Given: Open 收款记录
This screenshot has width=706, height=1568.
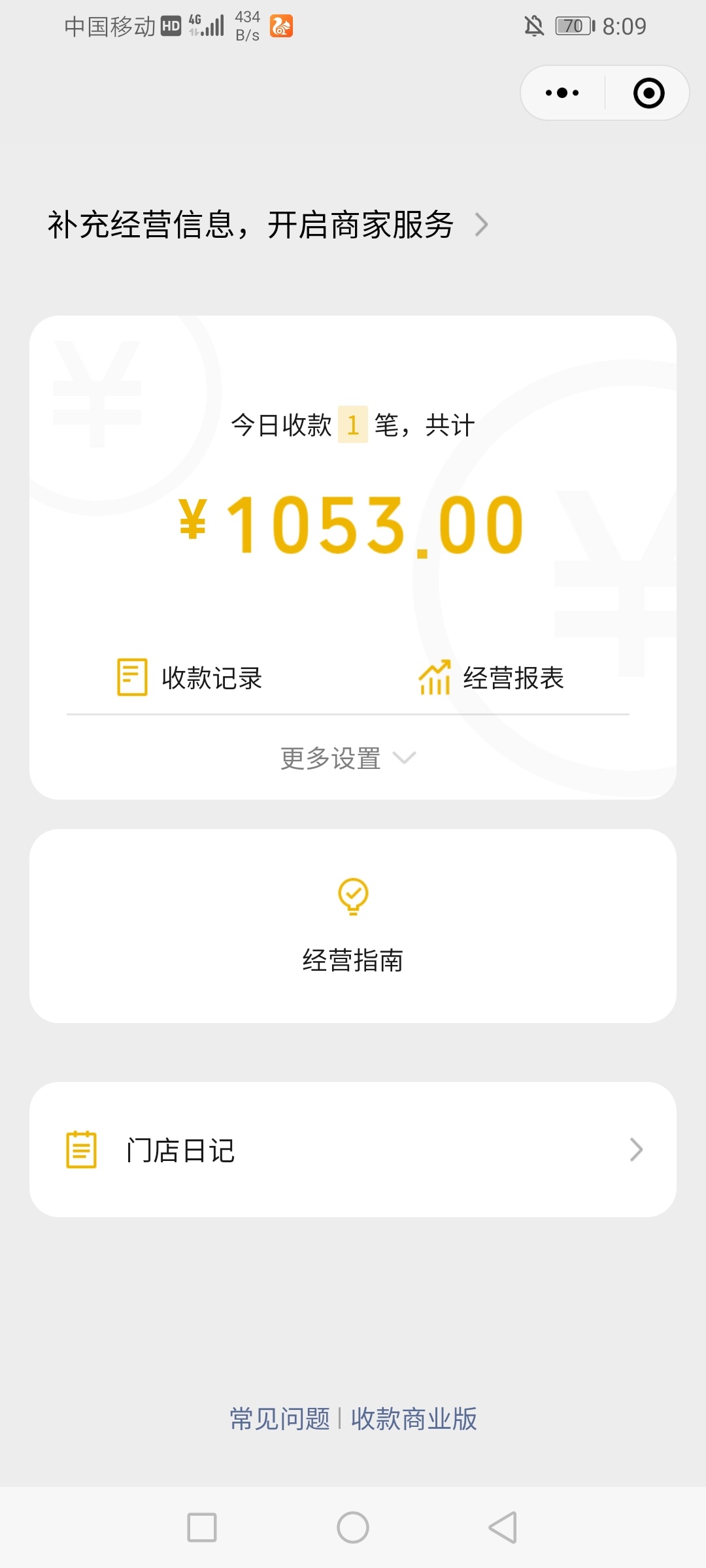Looking at the screenshot, I should (190, 678).
